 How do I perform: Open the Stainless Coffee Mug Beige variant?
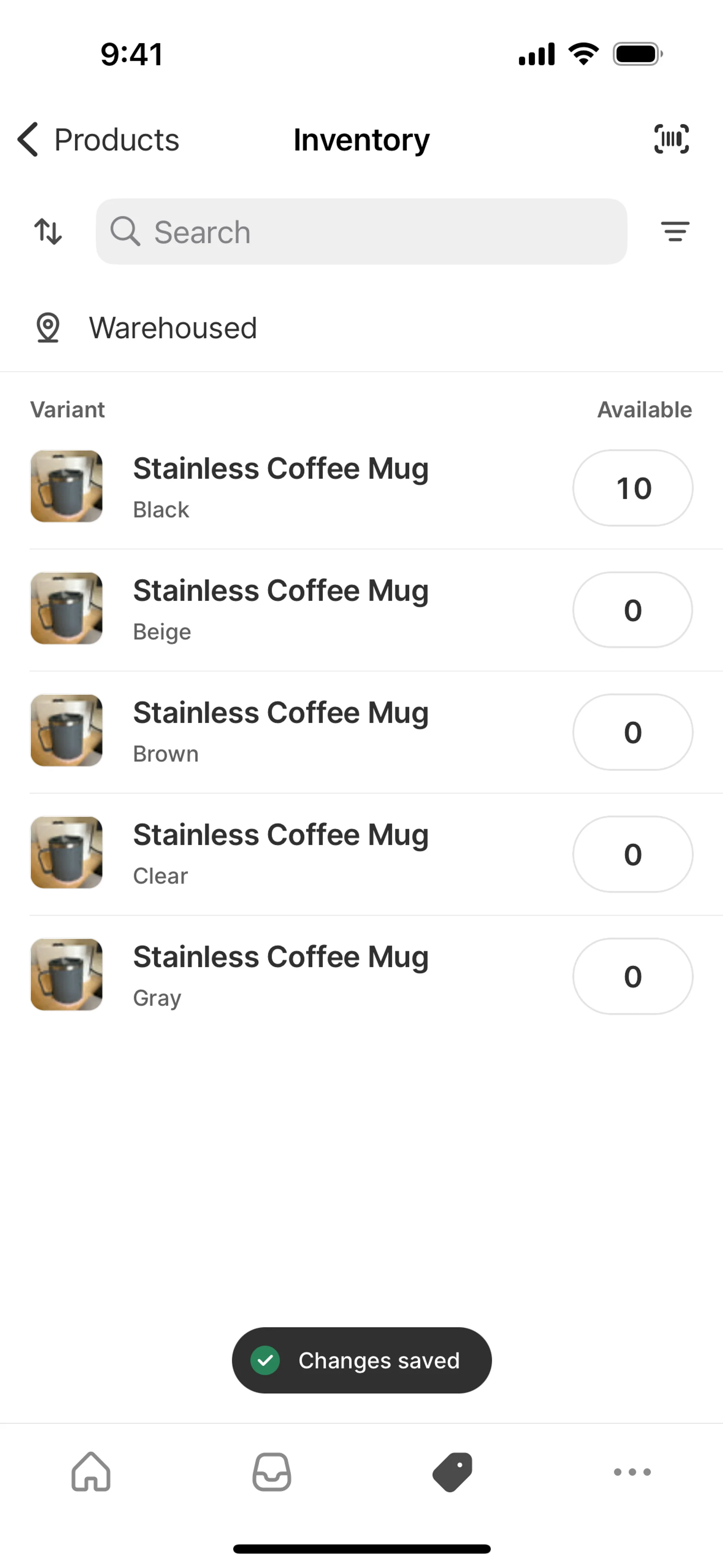(280, 609)
